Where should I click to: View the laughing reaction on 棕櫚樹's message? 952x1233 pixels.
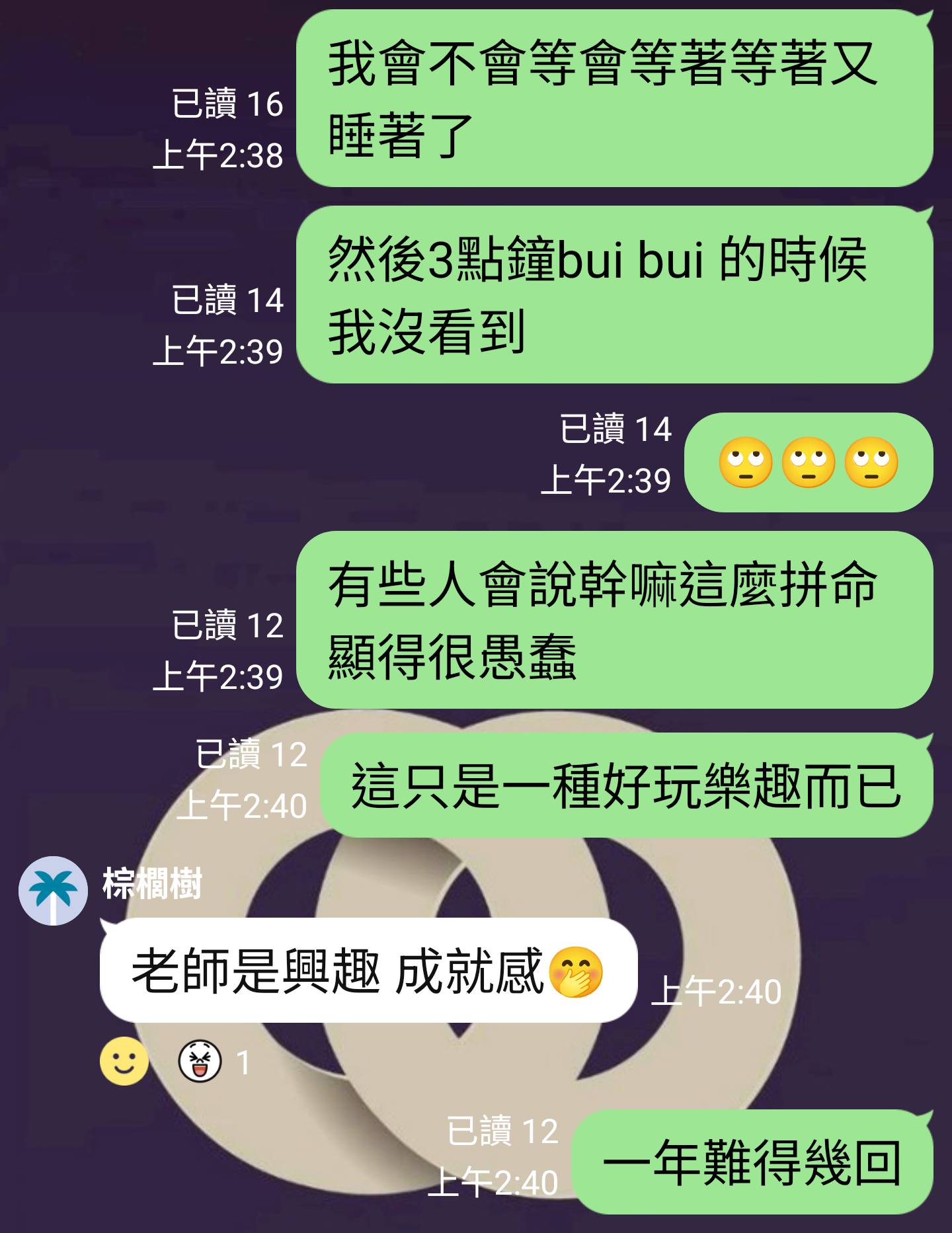(200, 1062)
